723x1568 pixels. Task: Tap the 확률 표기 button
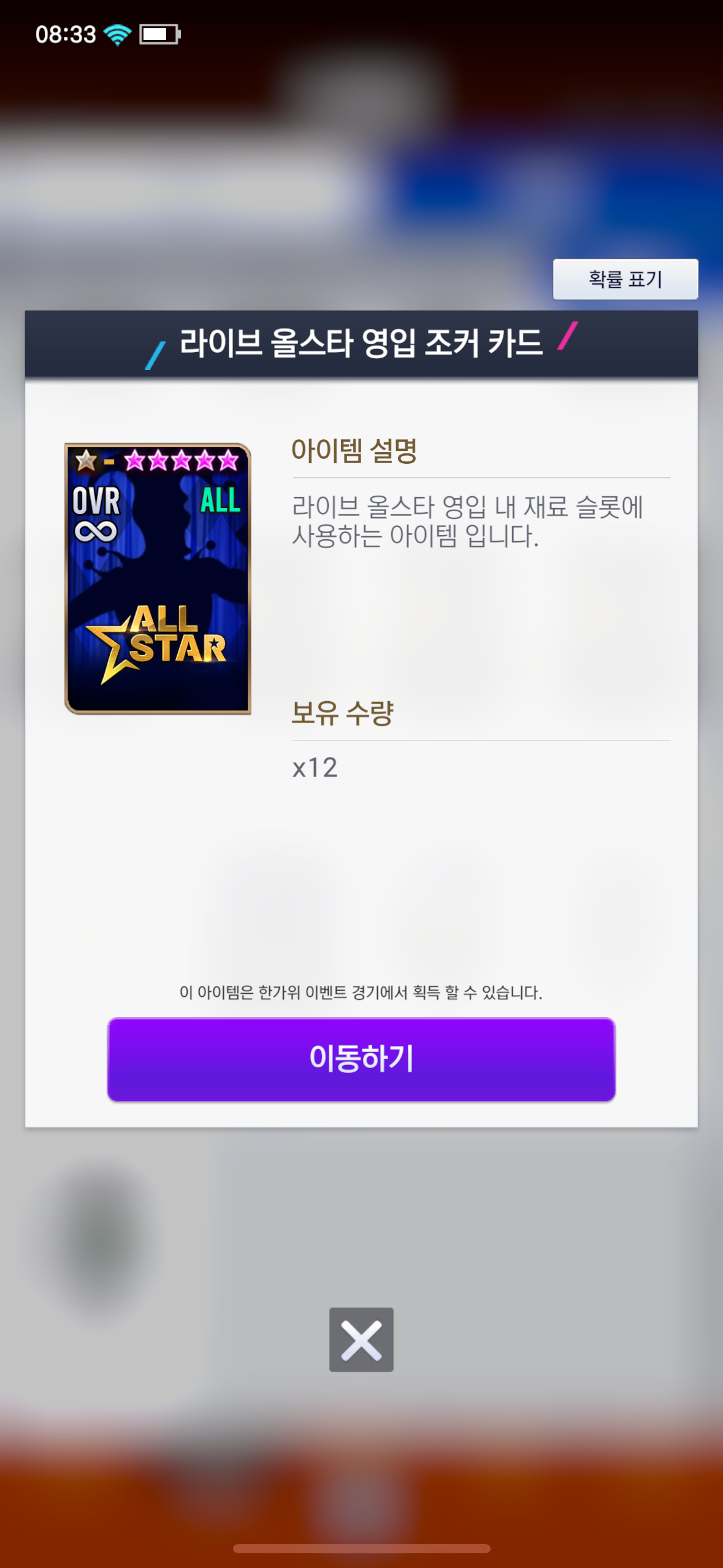[x=625, y=279]
